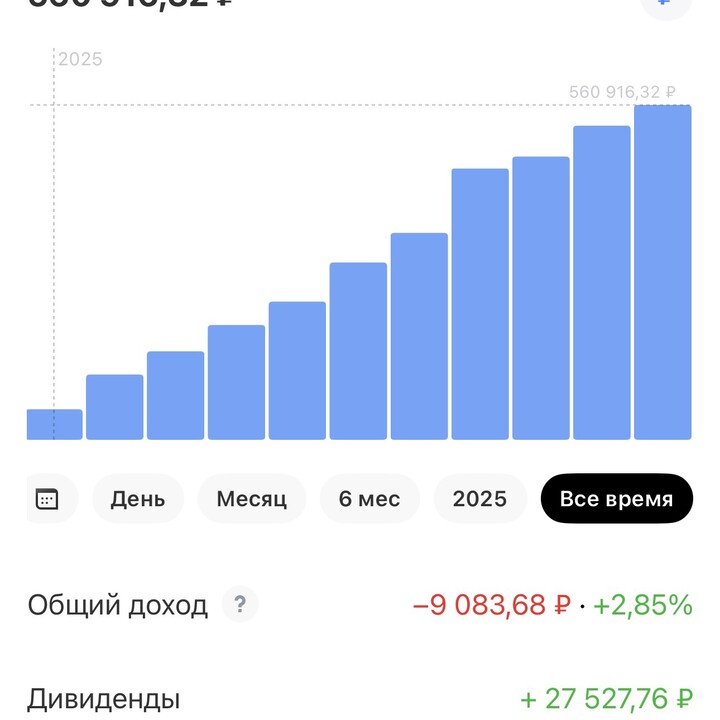Viewport: 720px width, 720px height.
Task: Select the Все время period
Action: click(x=616, y=498)
